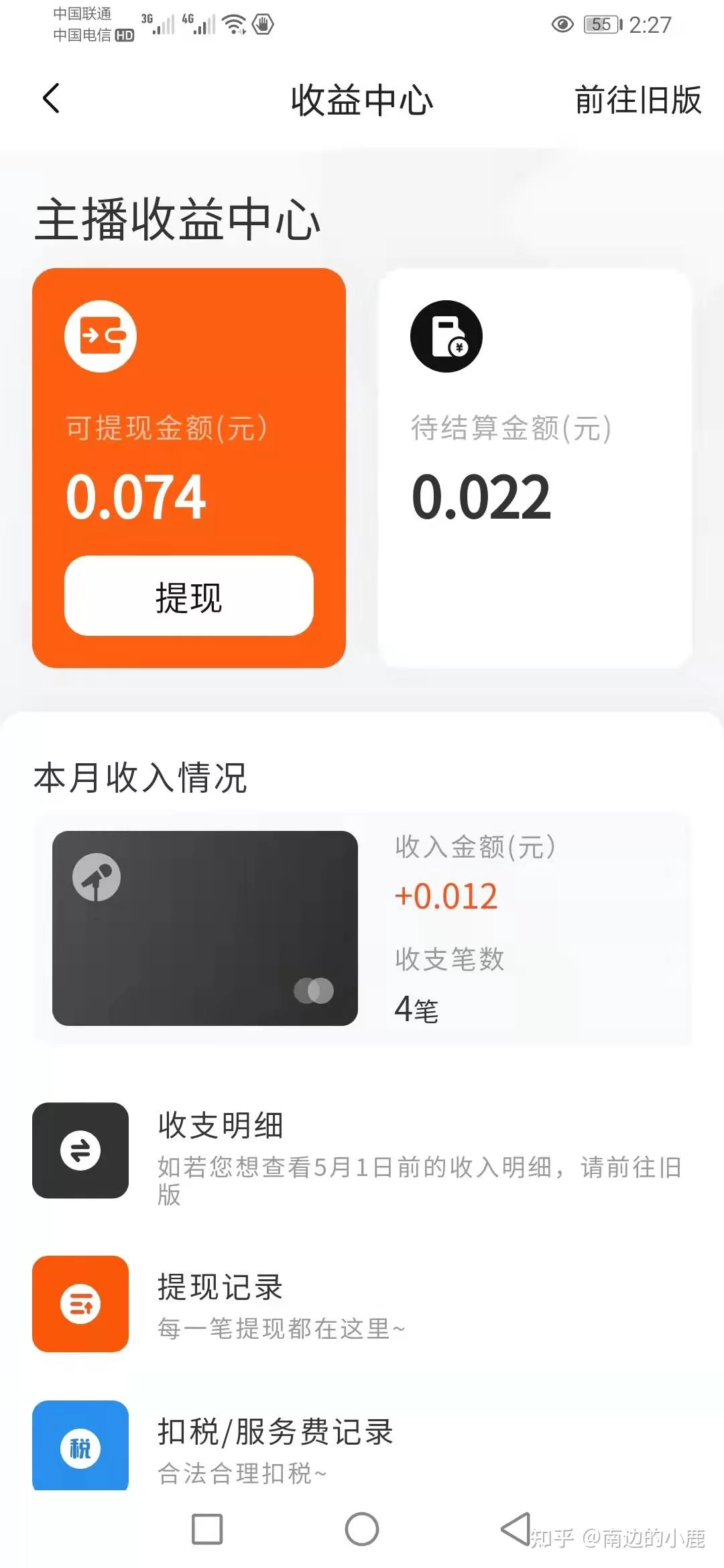This screenshot has width=724, height=1568.
Task: Tap the back arrow at top left
Action: [x=51, y=99]
